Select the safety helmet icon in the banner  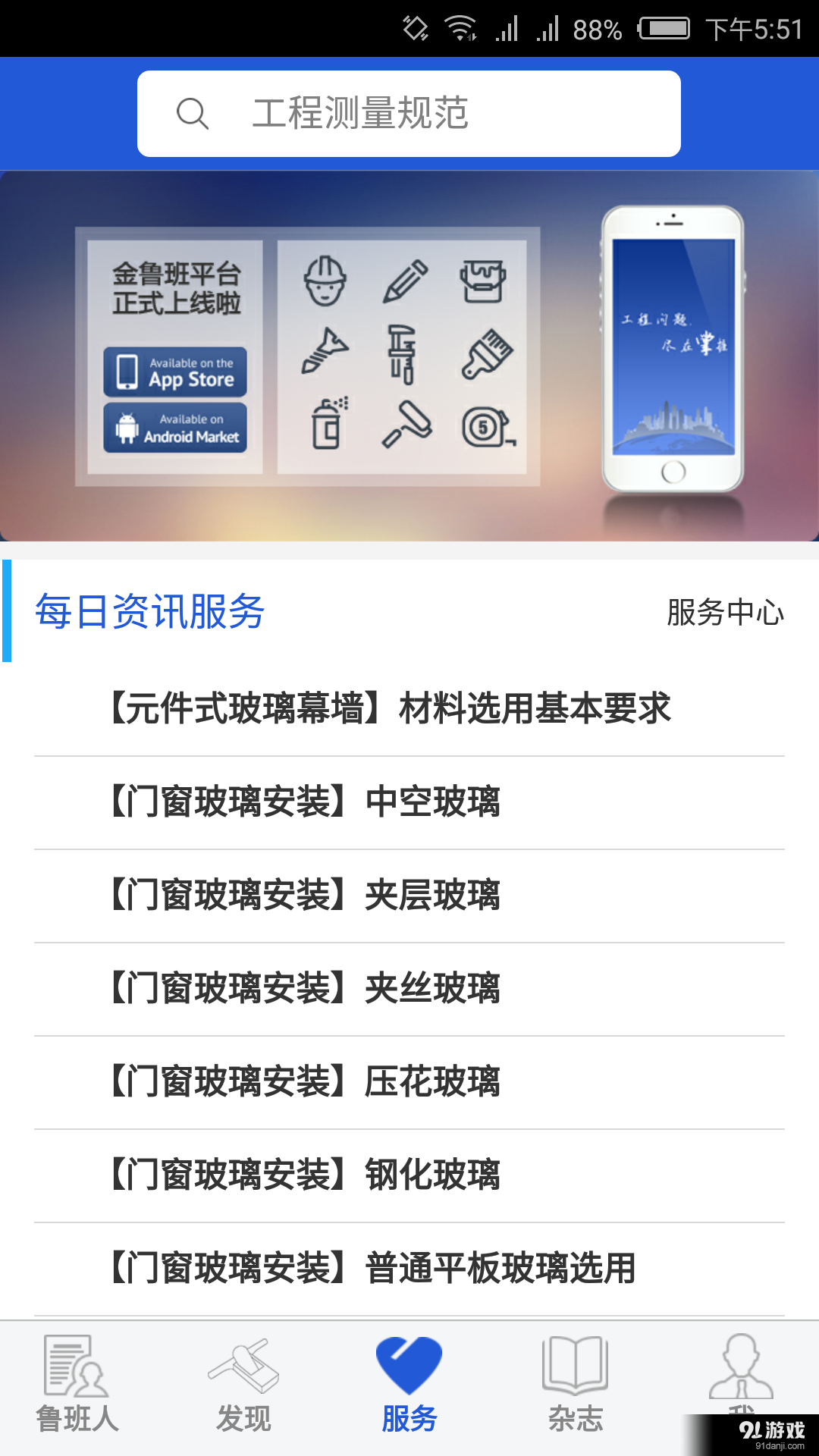(x=325, y=281)
